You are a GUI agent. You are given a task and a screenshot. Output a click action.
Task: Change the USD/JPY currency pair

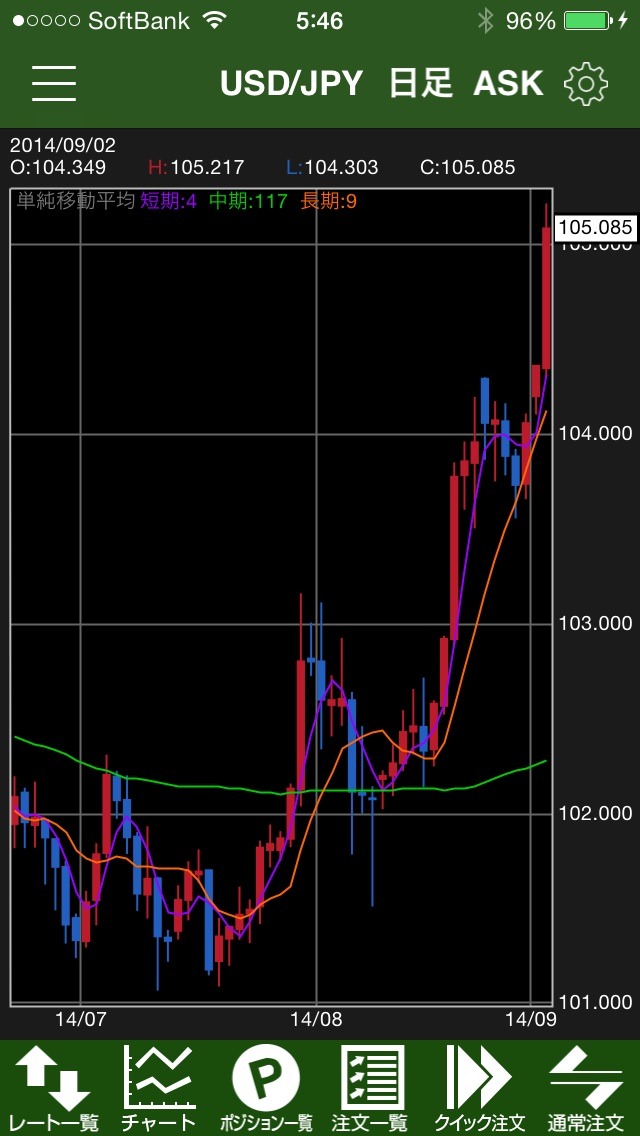[291, 84]
